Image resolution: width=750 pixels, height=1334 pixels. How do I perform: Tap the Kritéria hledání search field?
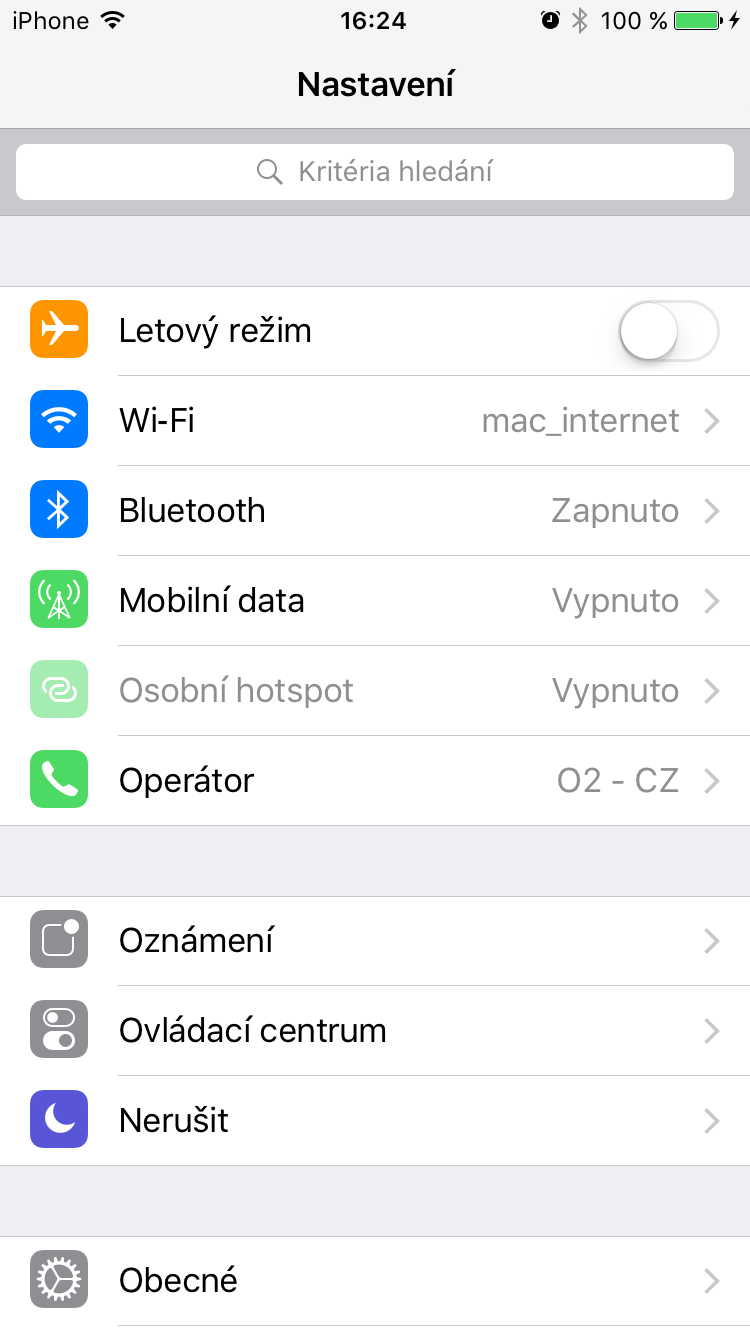(375, 172)
